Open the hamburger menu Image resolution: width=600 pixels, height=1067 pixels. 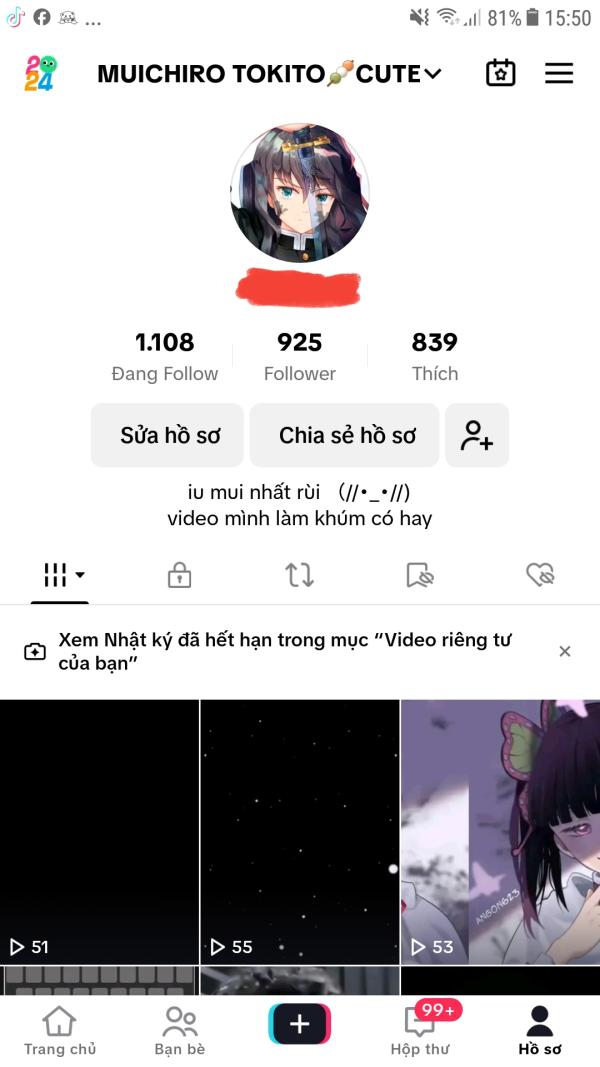[559, 74]
